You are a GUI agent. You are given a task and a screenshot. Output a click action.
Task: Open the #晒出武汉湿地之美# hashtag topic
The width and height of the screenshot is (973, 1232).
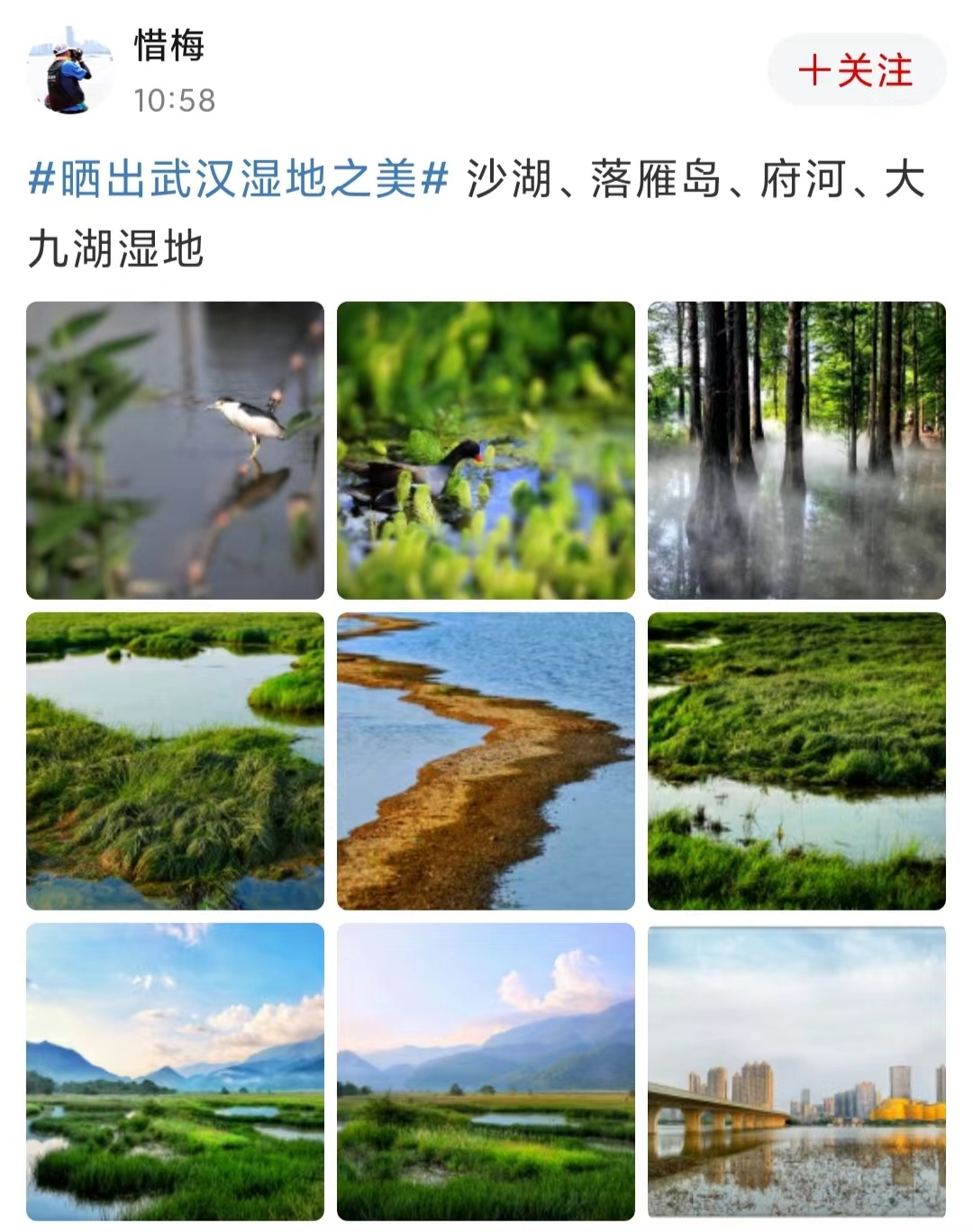tap(239, 178)
